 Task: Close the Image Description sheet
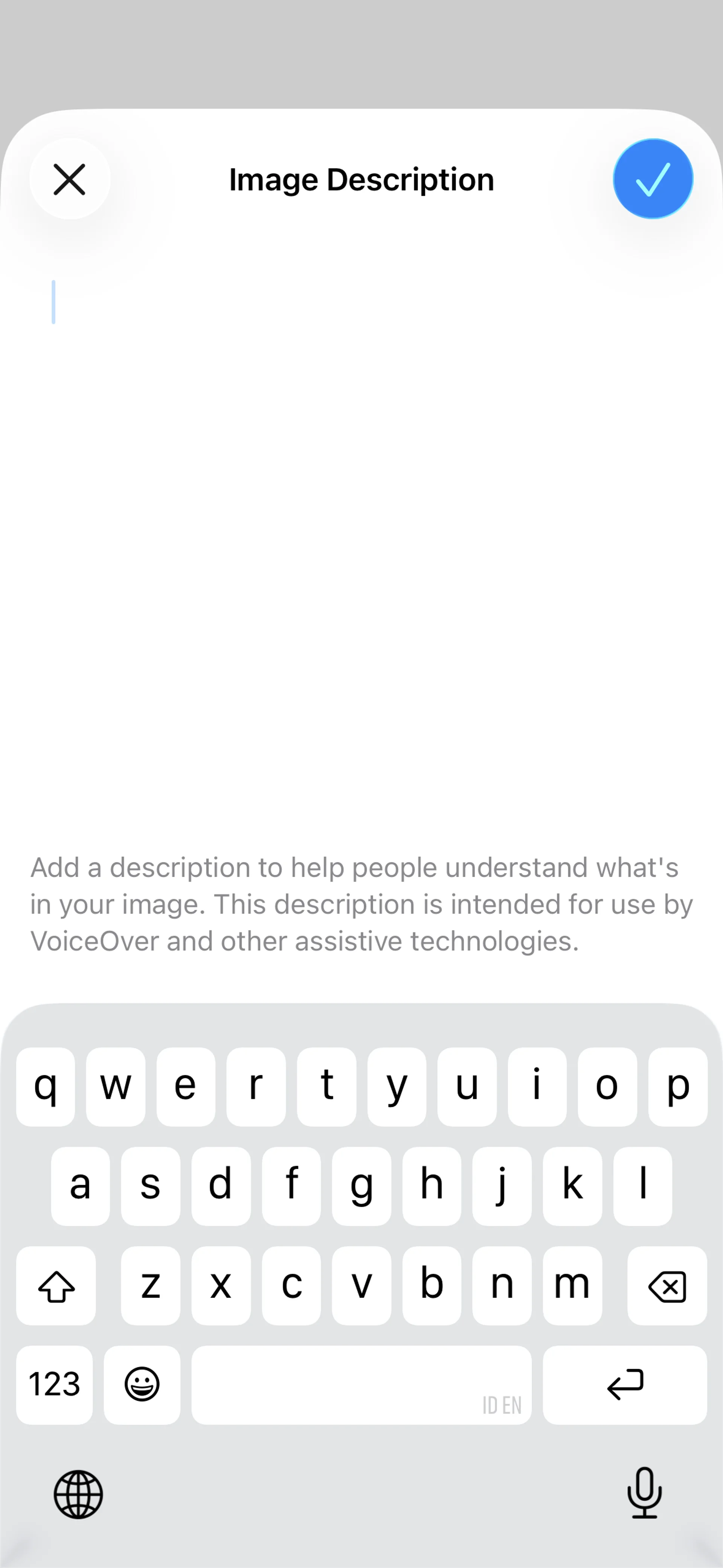(x=70, y=179)
